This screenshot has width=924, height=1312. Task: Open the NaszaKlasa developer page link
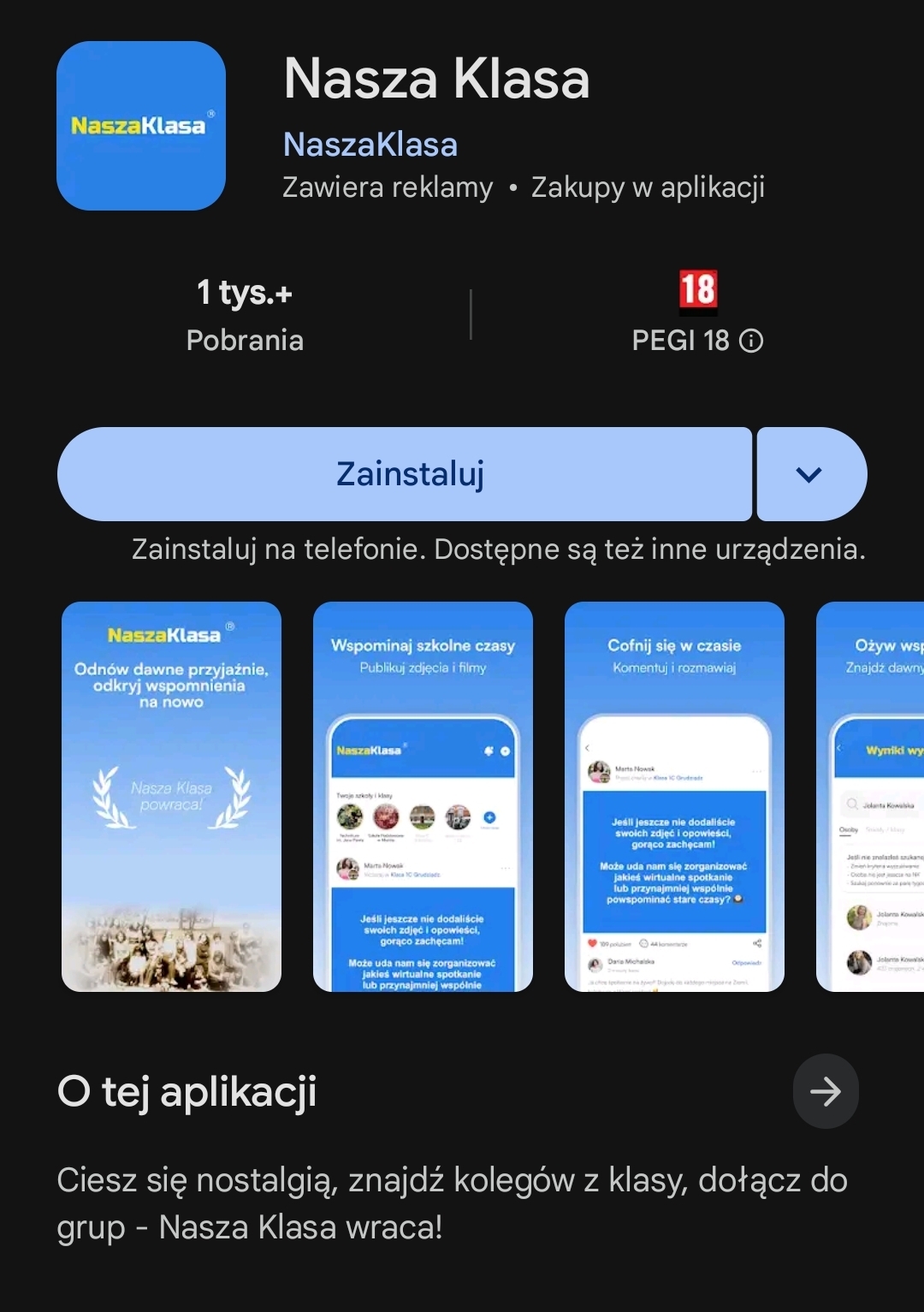click(x=370, y=145)
